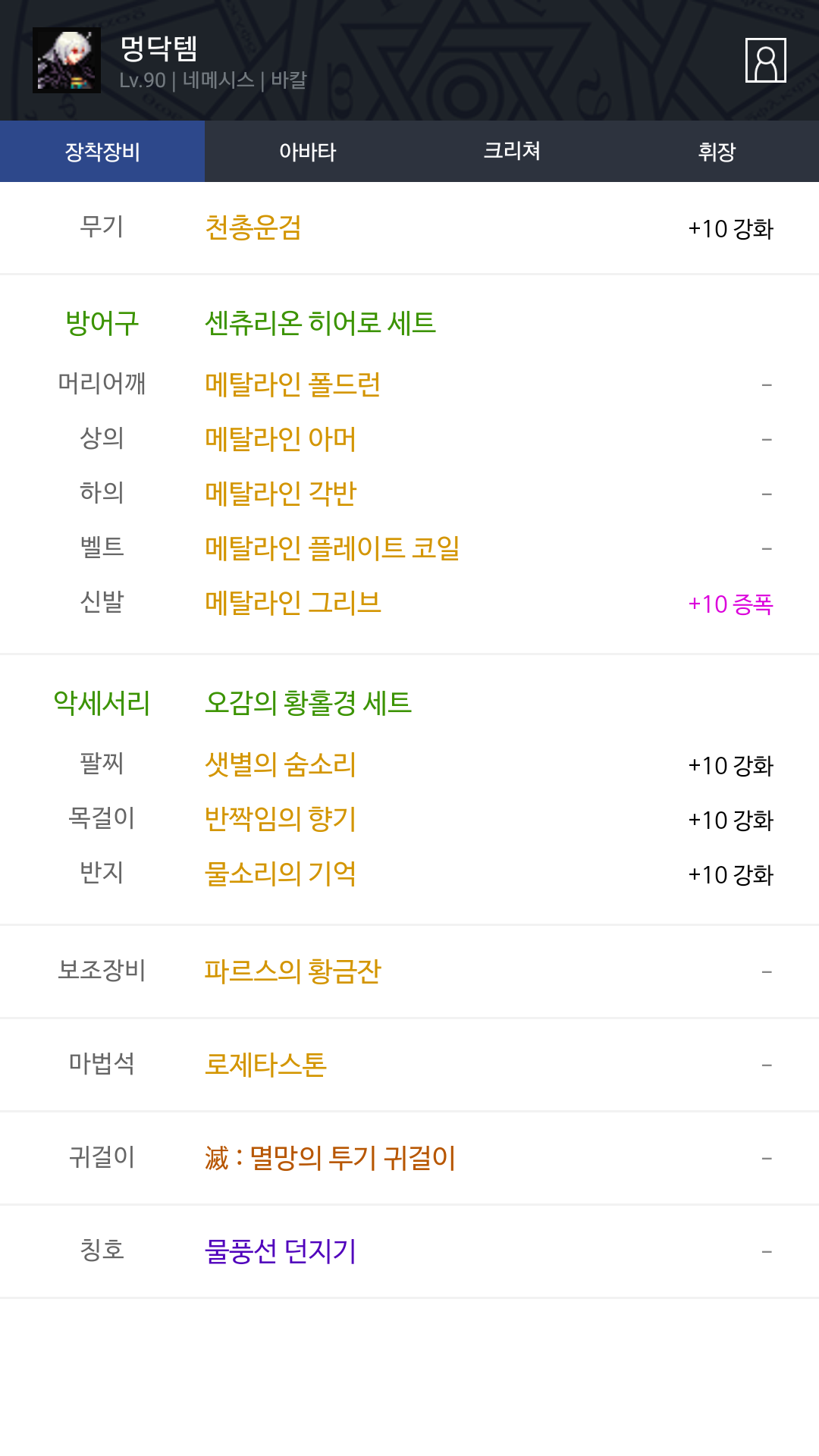Viewport: 819px width, 1456px height.
Task: Open sub equipment 파르스의 황금잔
Action: [x=293, y=971]
